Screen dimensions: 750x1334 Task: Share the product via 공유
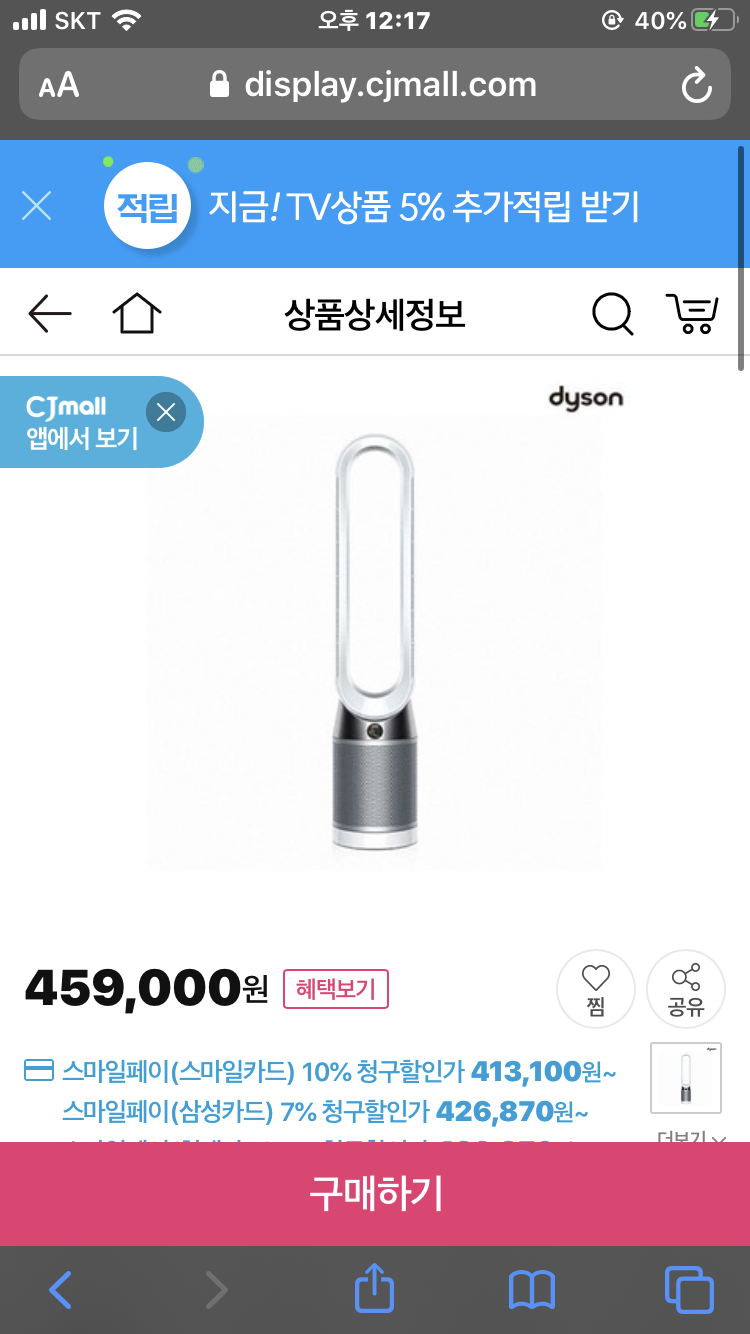click(x=686, y=989)
